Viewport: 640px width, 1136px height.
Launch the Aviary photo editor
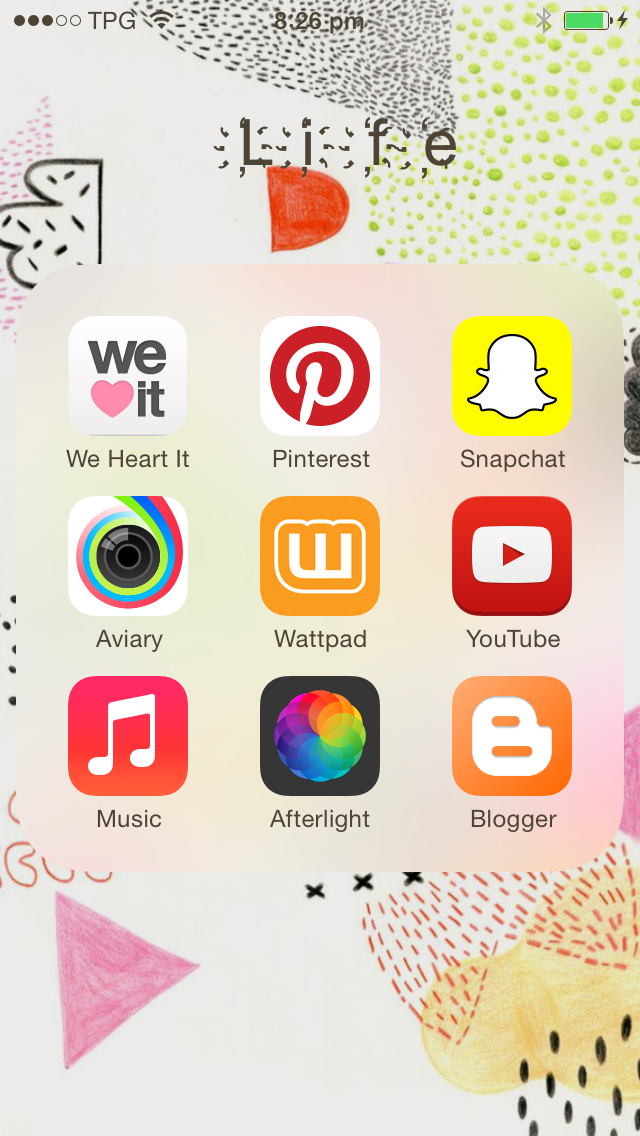tap(128, 556)
